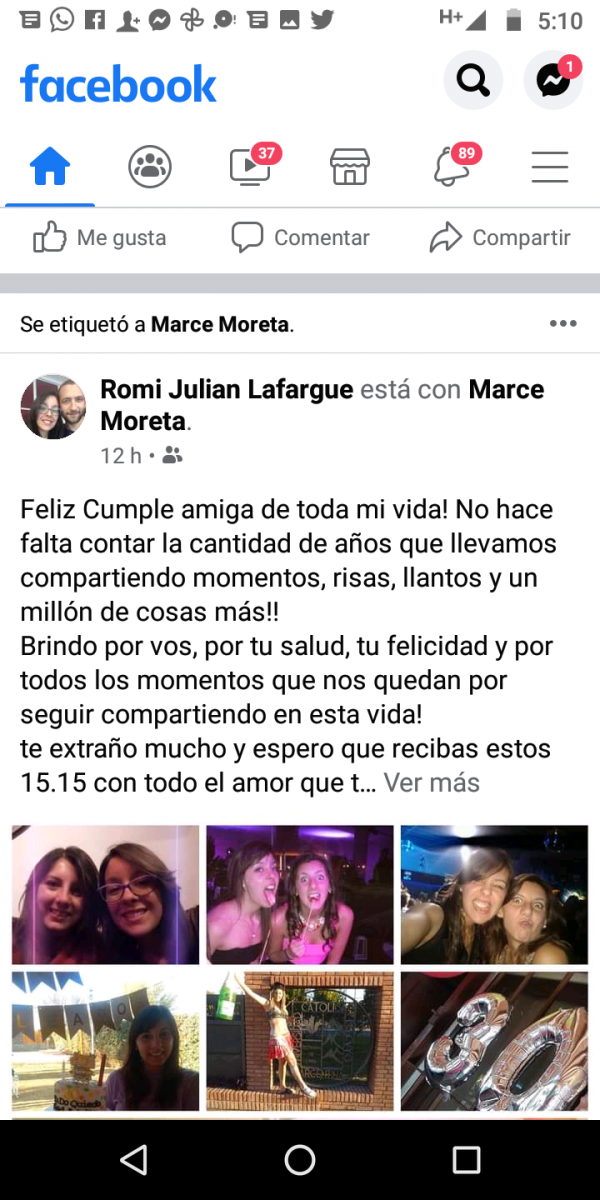Switch to the Home feed tab

click(50, 166)
